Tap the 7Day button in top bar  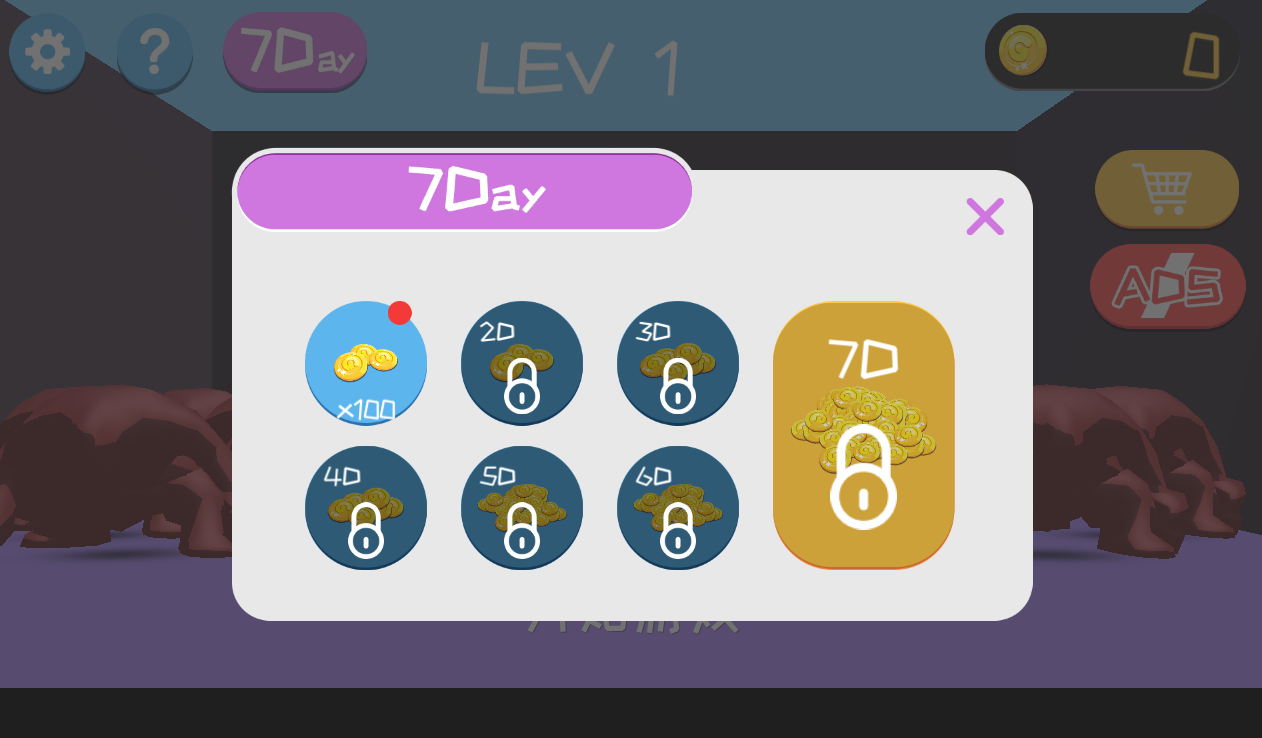pos(295,52)
